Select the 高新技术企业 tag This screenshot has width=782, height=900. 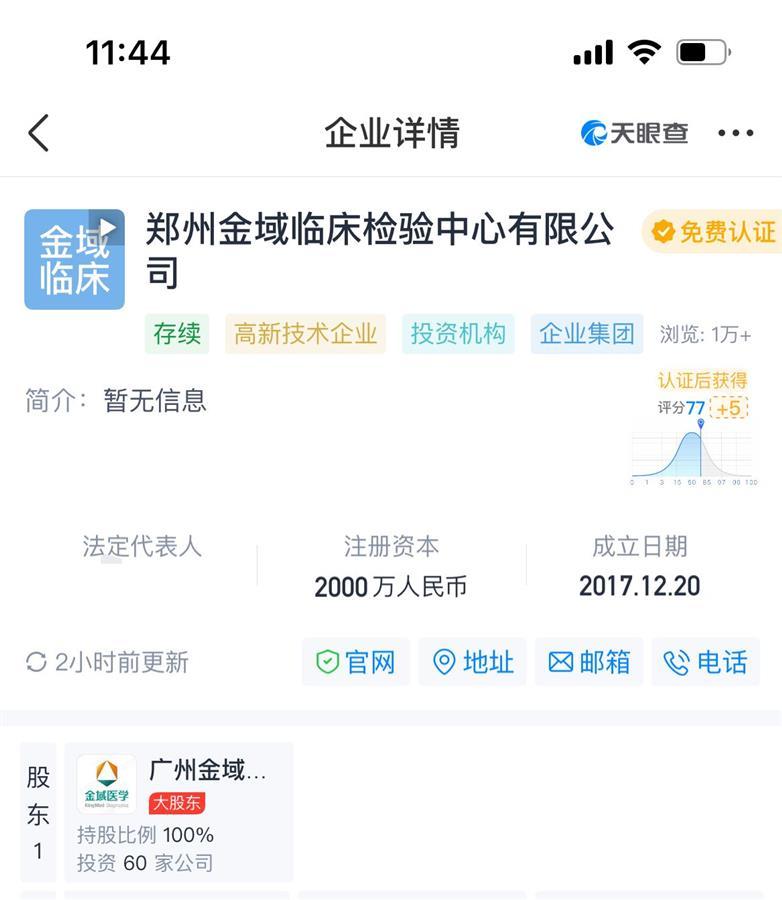click(305, 334)
